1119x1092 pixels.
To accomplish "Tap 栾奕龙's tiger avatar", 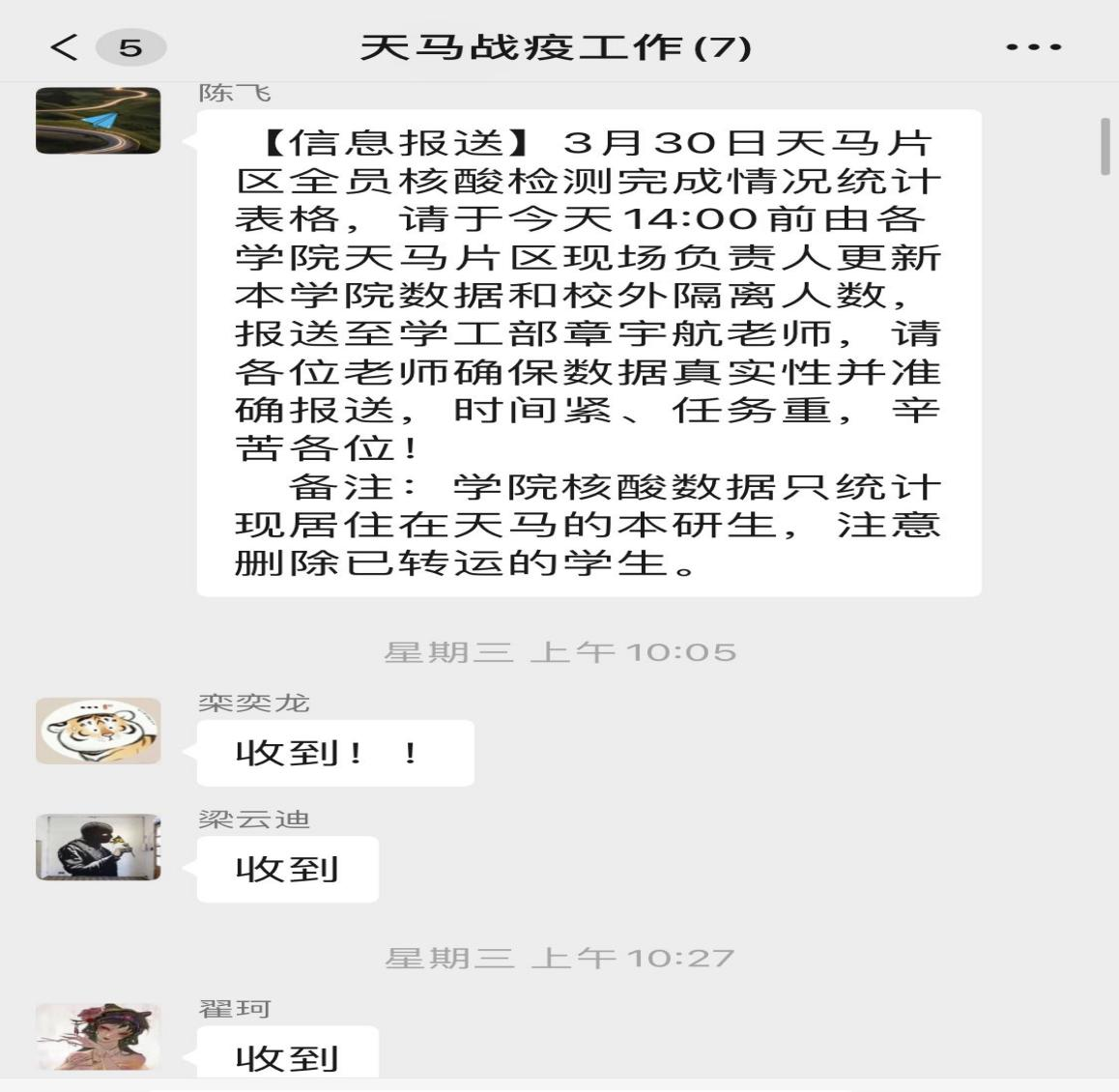I will coord(98,732).
